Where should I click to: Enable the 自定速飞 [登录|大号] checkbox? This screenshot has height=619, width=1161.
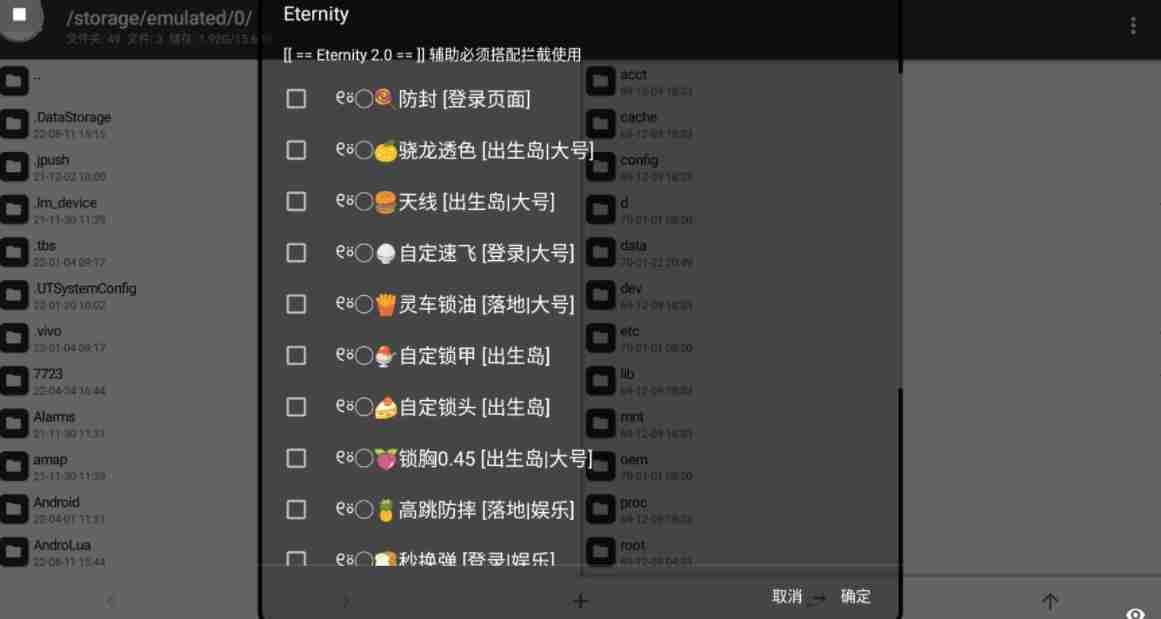coord(296,253)
